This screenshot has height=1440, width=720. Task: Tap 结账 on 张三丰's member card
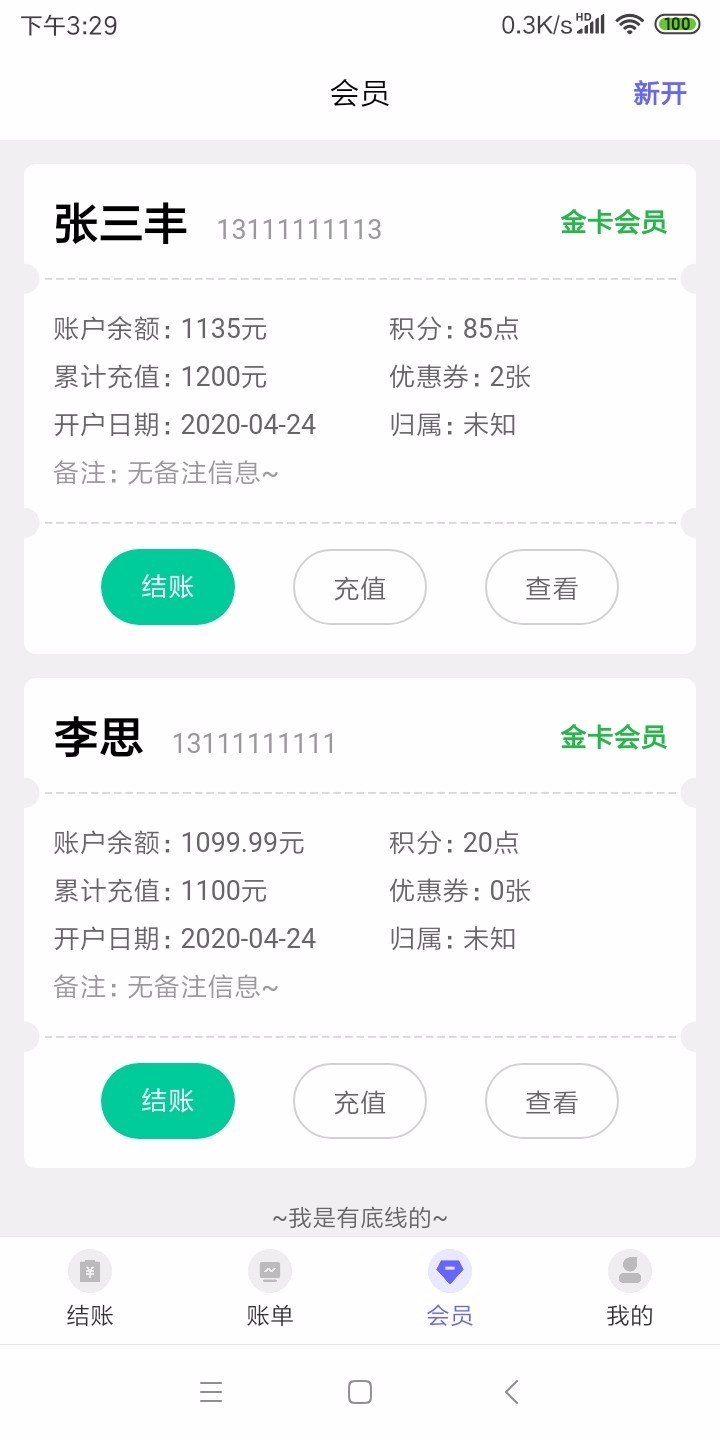[x=168, y=587]
